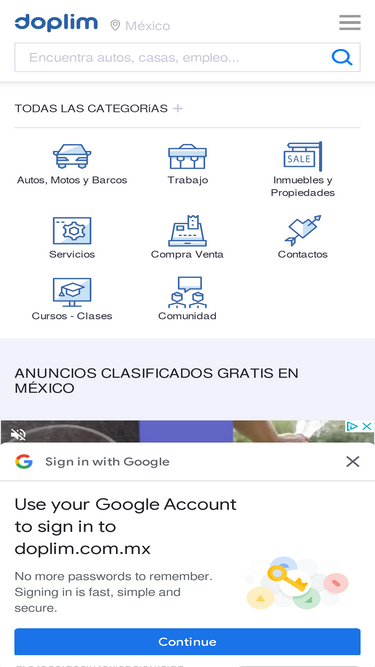Open Autos, Motos y Barcos category

point(72,164)
